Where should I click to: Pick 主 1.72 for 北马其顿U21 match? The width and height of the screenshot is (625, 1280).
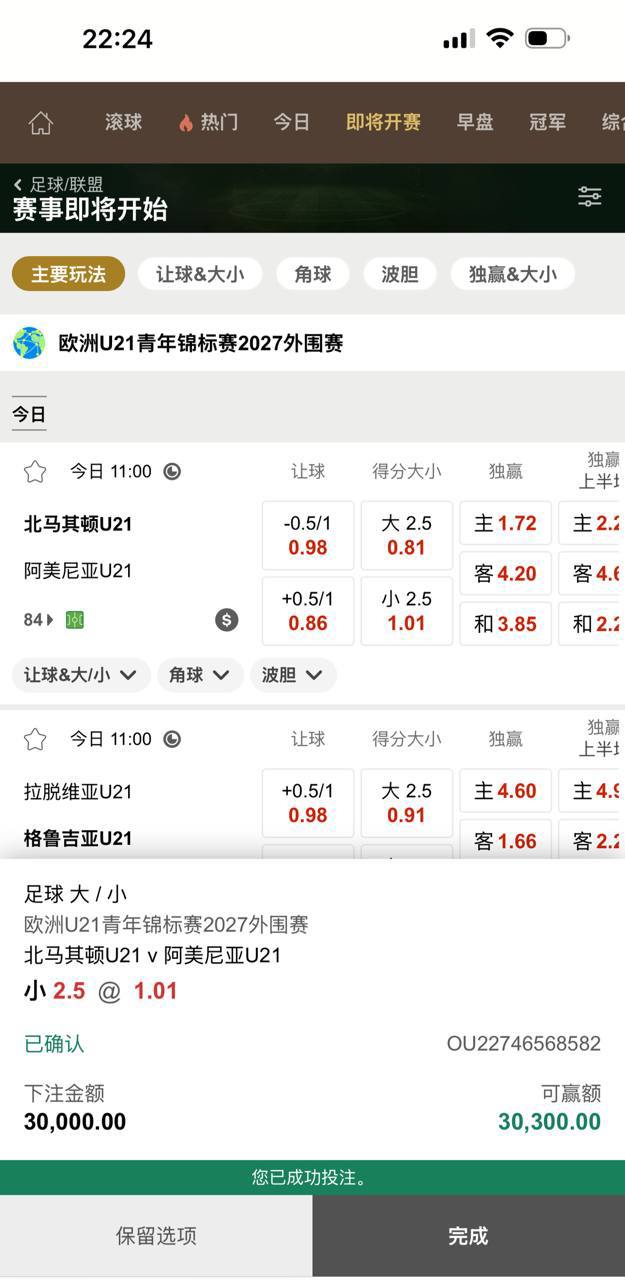coord(505,523)
